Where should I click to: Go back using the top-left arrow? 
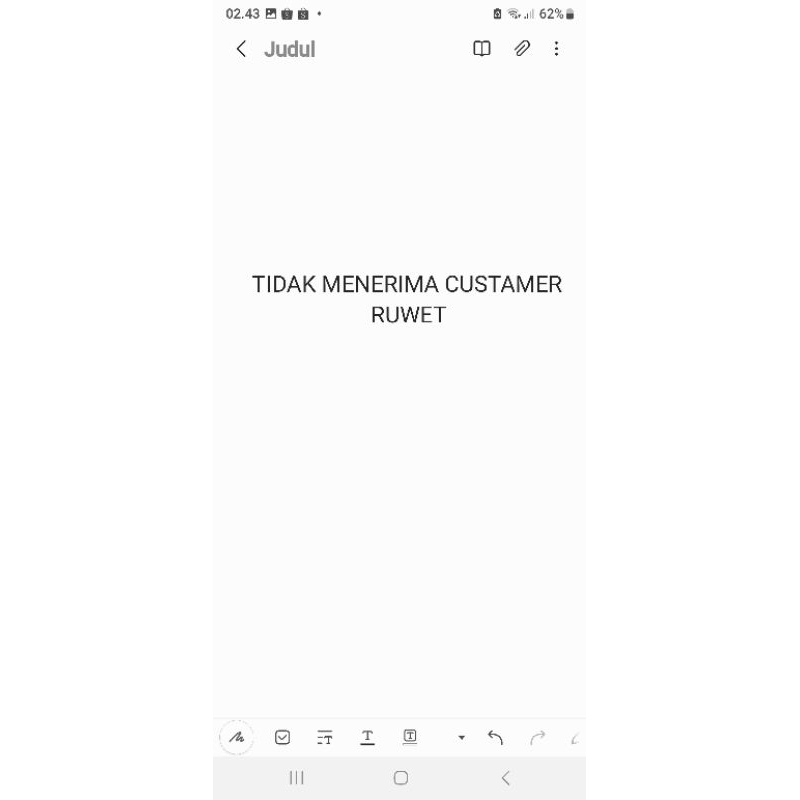click(241, 49)
